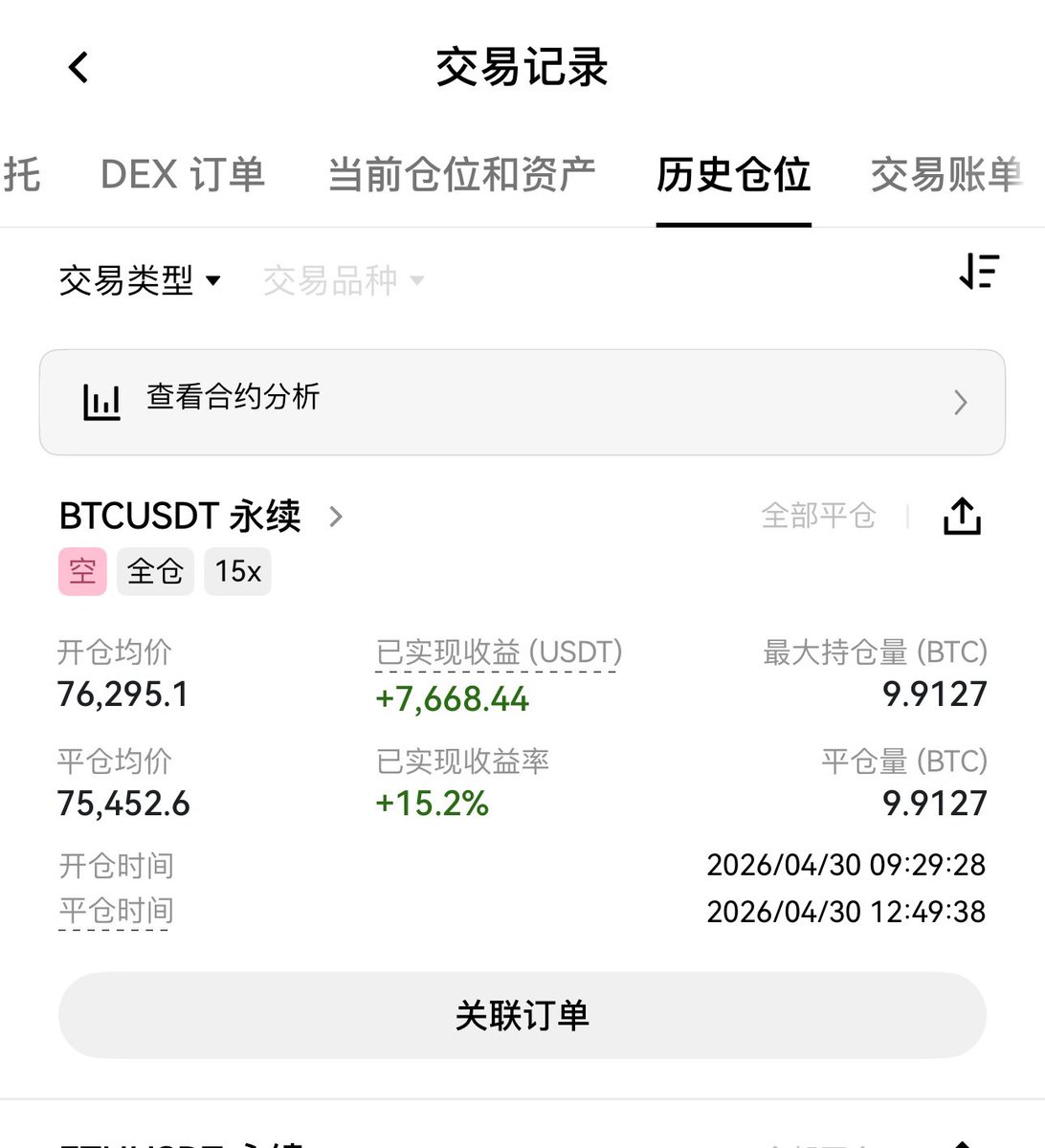Screen dimensions: 1045x1148
Task: Show info about 平仓时间
Action: tap(116, 911)
